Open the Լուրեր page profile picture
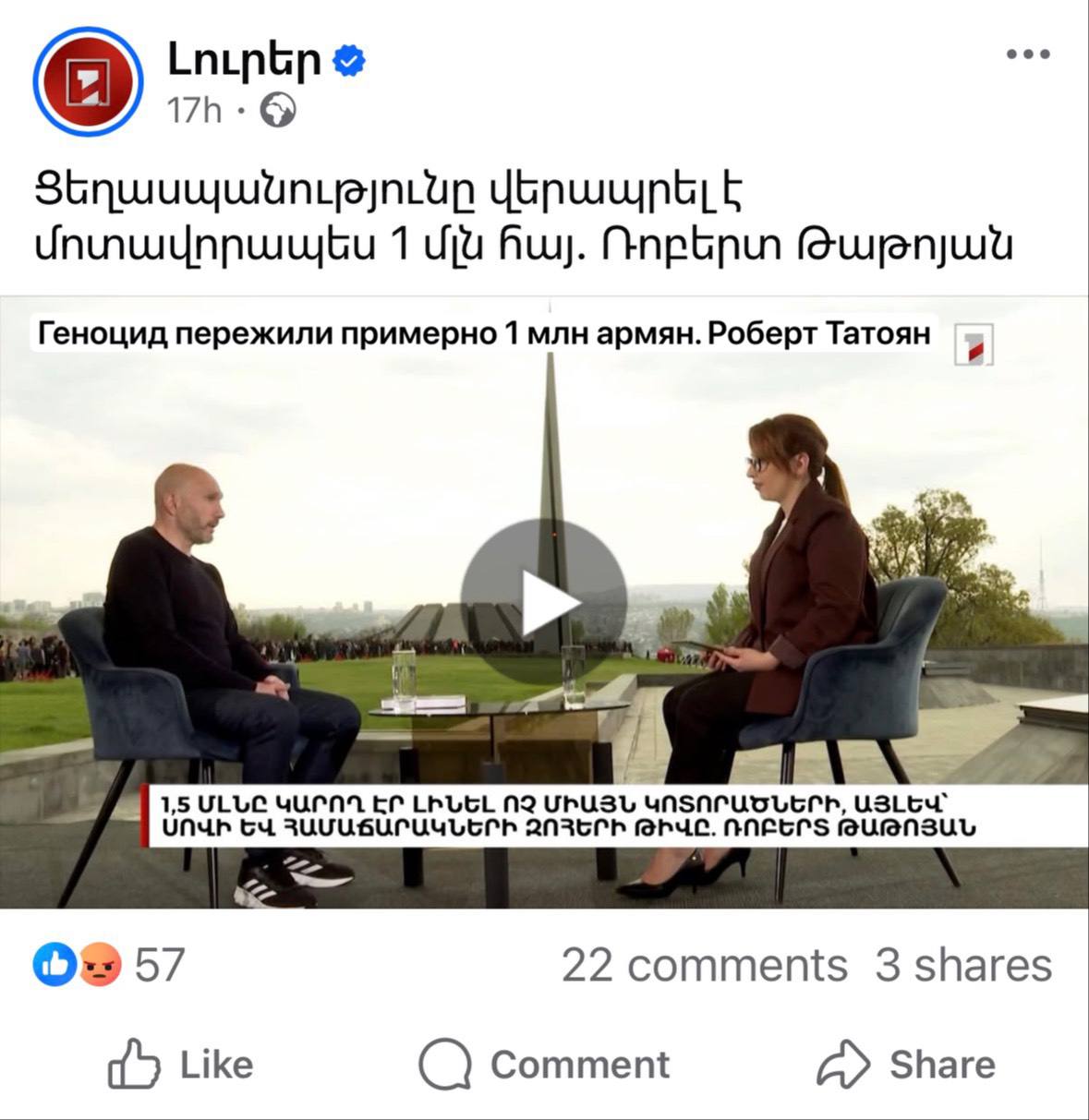This screenshot has height=1120, width=1089. tap(88, 82)
